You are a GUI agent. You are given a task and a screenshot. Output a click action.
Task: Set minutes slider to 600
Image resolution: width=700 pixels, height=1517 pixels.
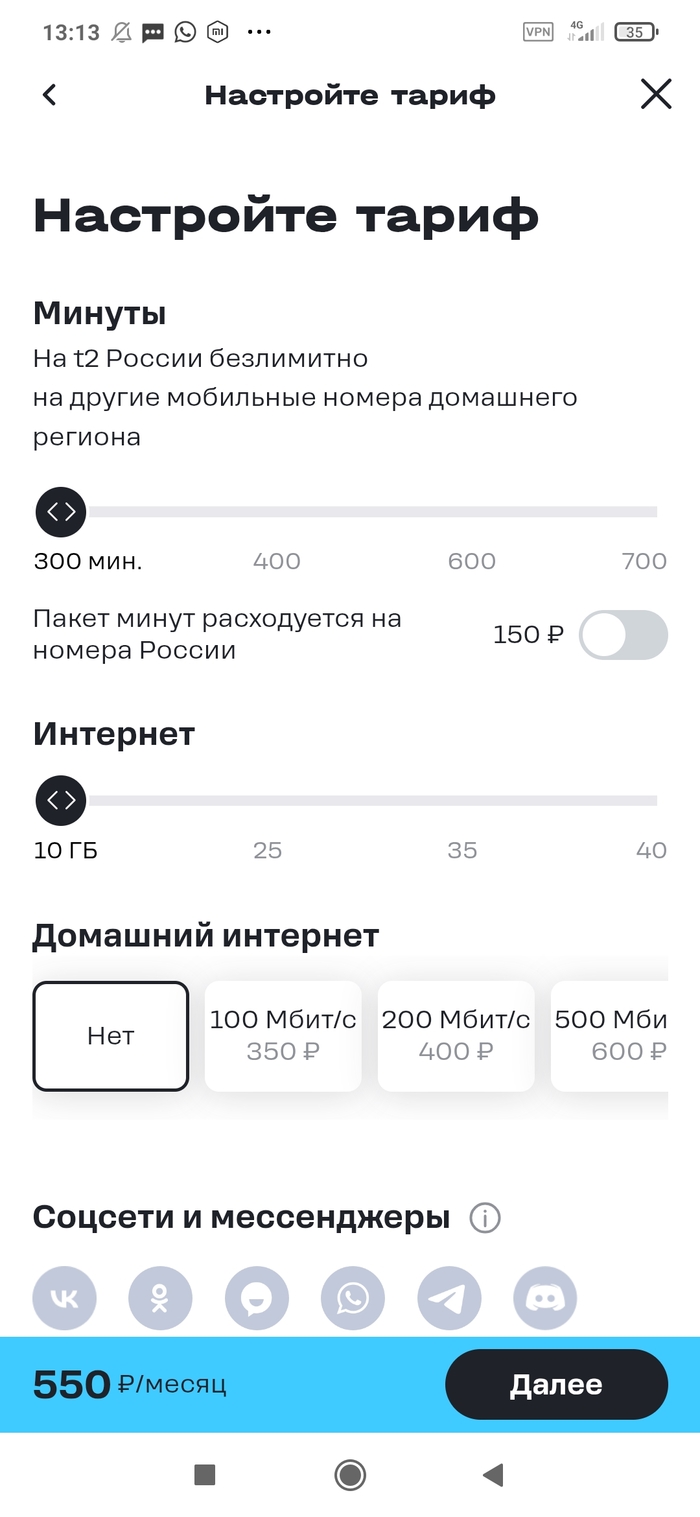[x=472, y=512]
